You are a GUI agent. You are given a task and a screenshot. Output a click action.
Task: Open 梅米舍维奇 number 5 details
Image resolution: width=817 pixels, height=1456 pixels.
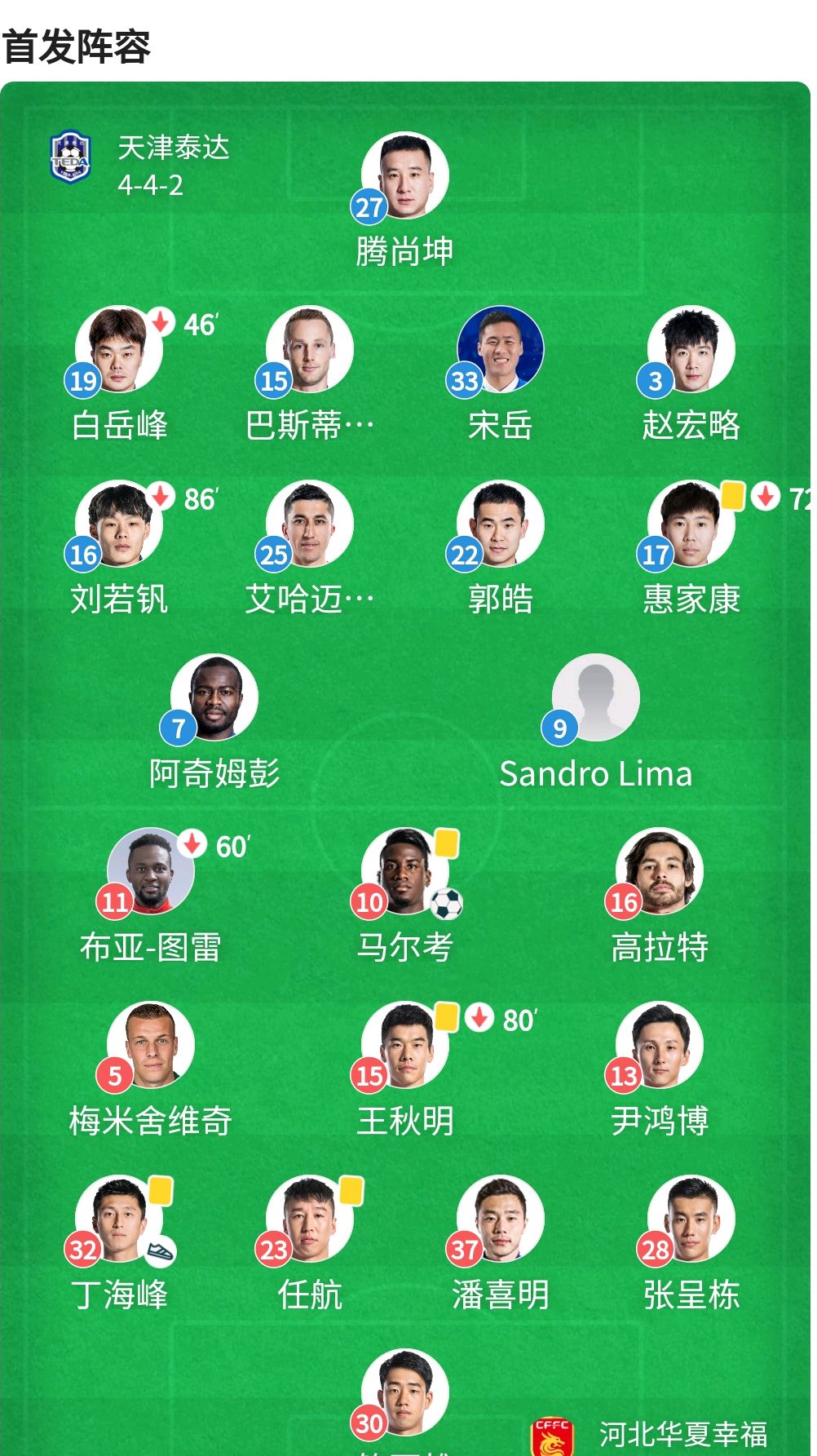(x=151, y=1046)
